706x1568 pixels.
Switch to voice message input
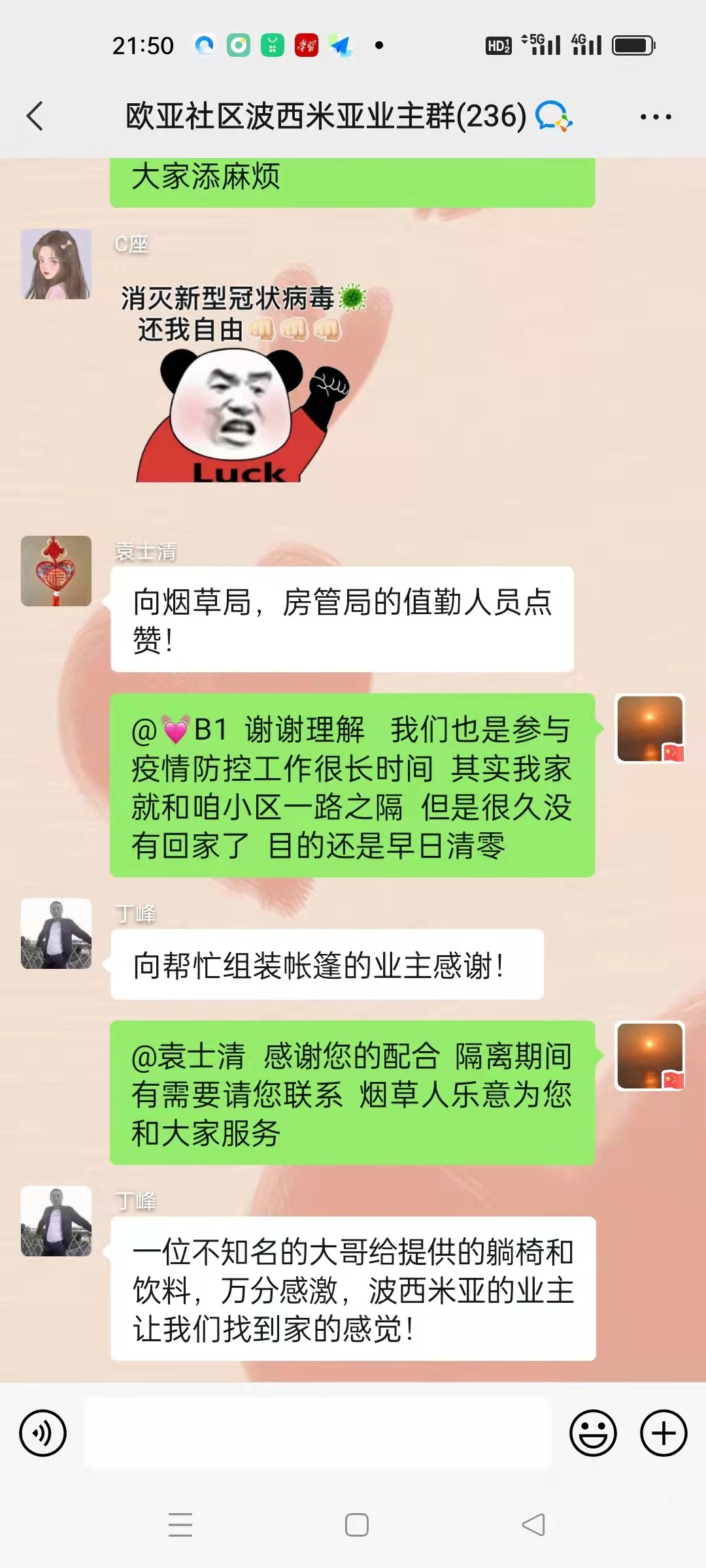click(x=43, y=1433)
